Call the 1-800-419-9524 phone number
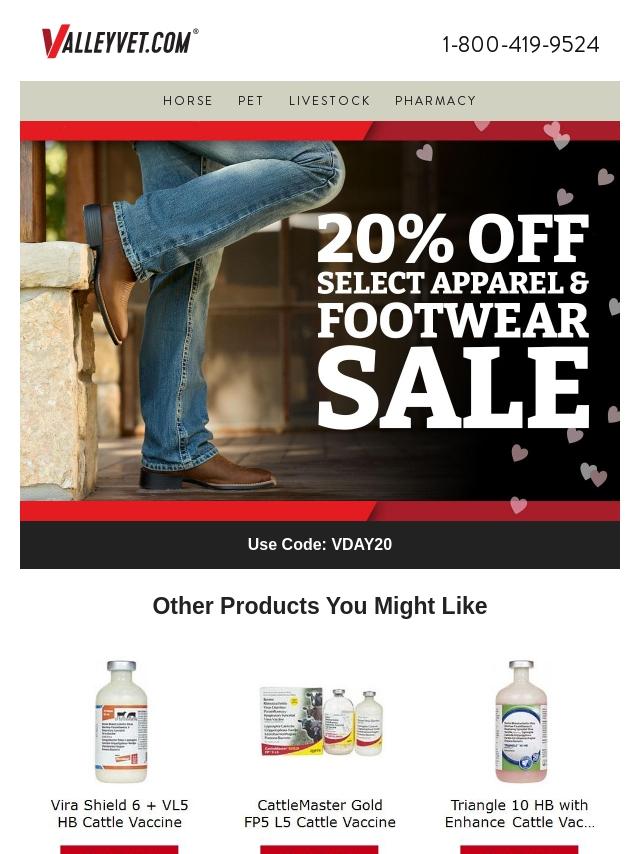Screen dimensions: 640x854 point(520,45)
